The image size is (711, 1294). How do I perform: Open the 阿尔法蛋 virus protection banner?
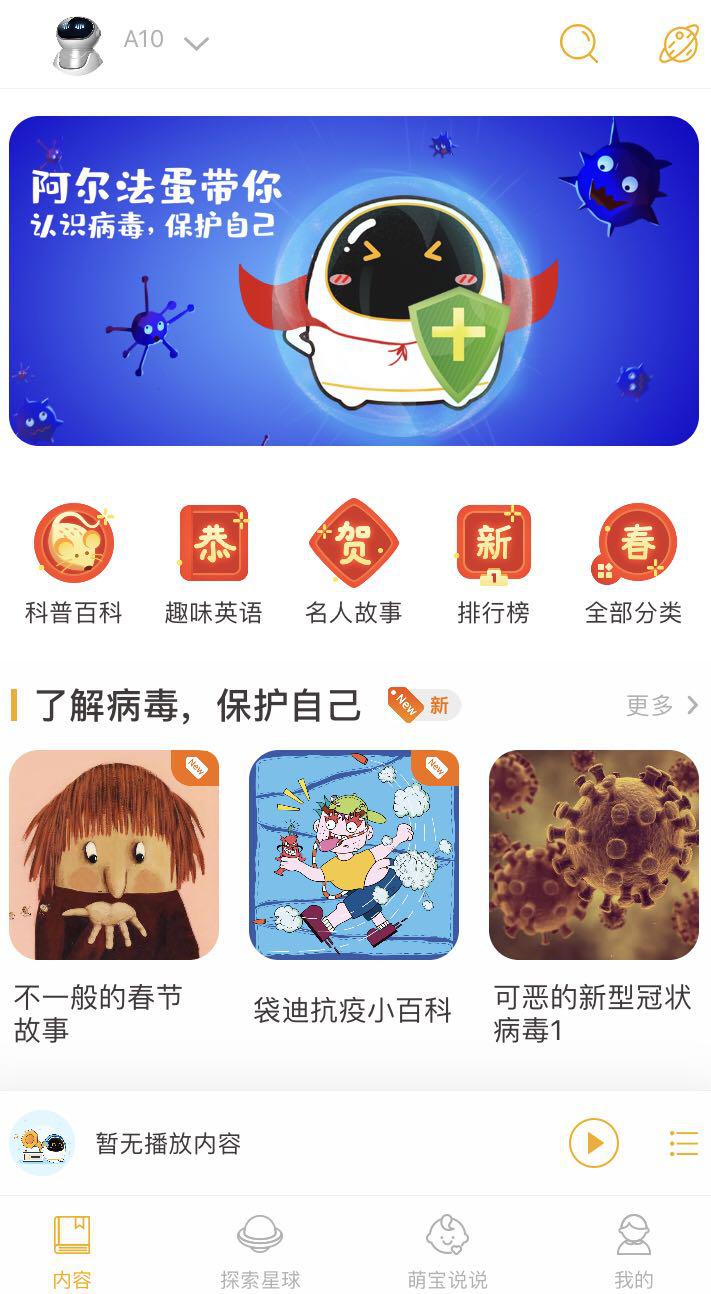[x=354, y=281]
